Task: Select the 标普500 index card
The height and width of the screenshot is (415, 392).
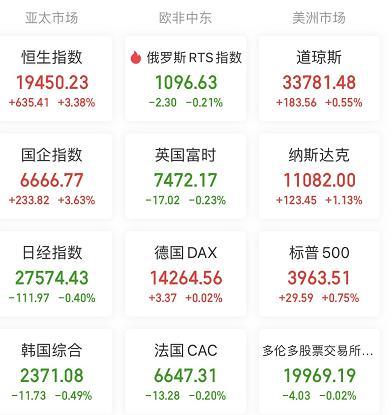Action: click(x=319, y=274)
